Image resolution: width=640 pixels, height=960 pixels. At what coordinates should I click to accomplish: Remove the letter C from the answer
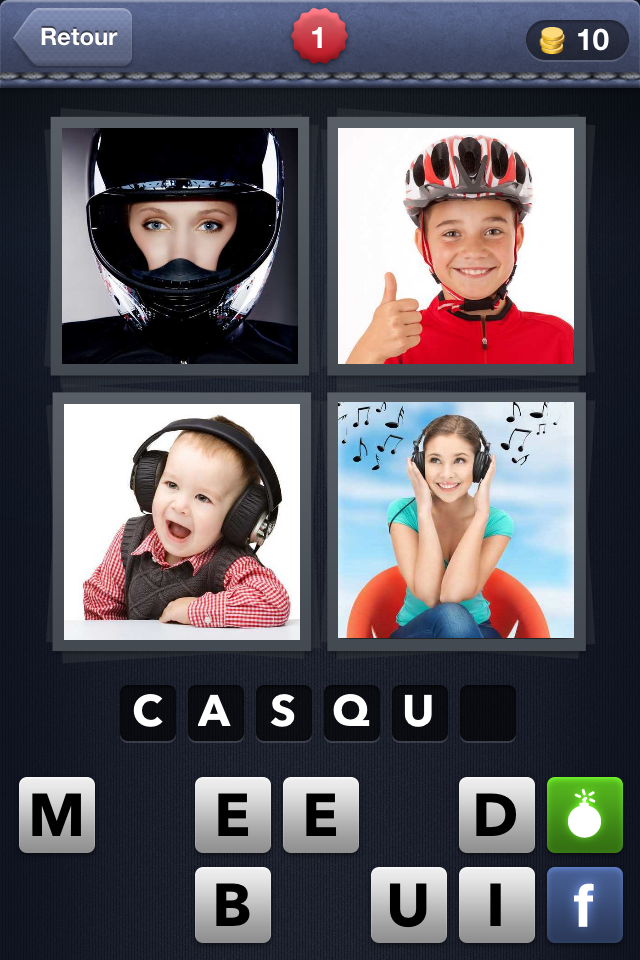(148, 712)
